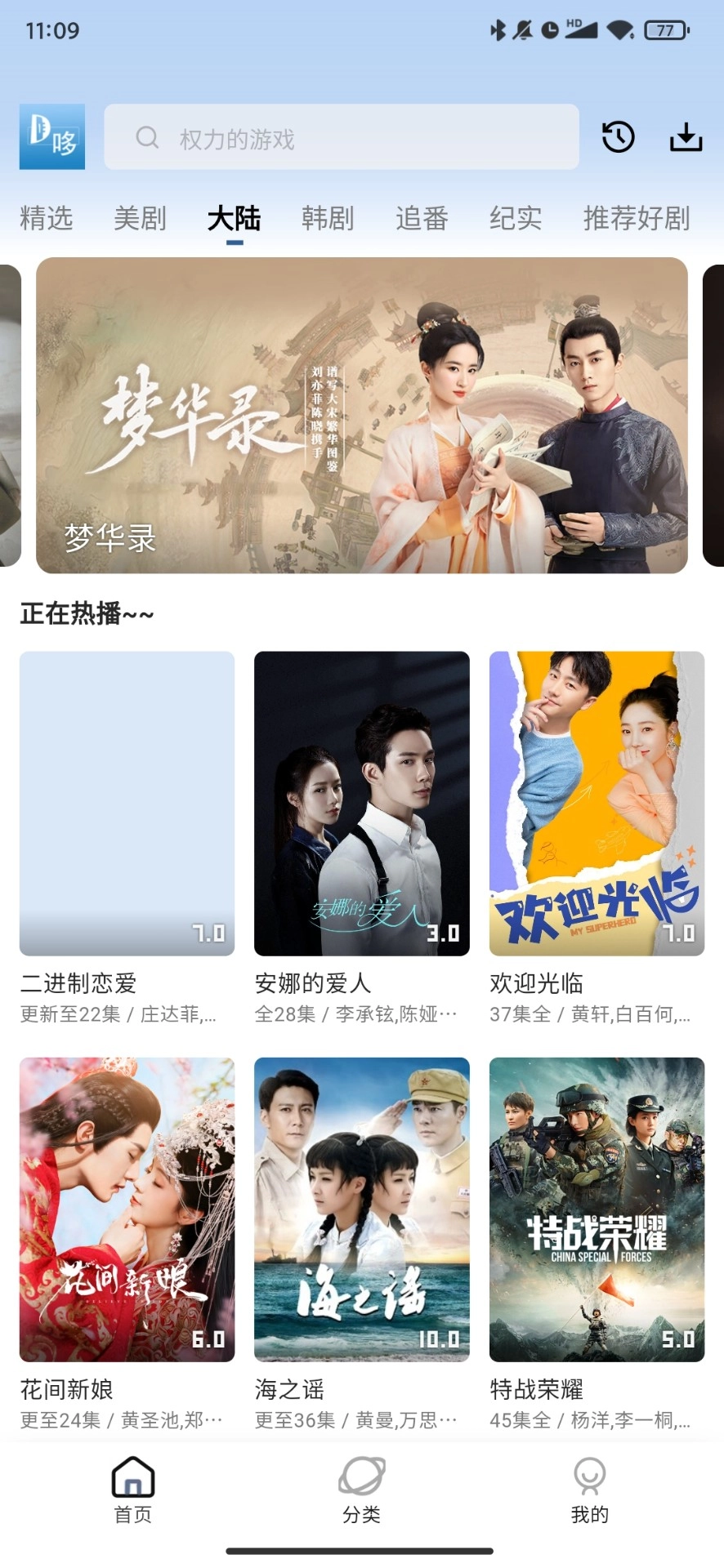Switch to the 美剧 tab
The height and width of the screenshot is (1568, 724).
(x=140, y=218)
